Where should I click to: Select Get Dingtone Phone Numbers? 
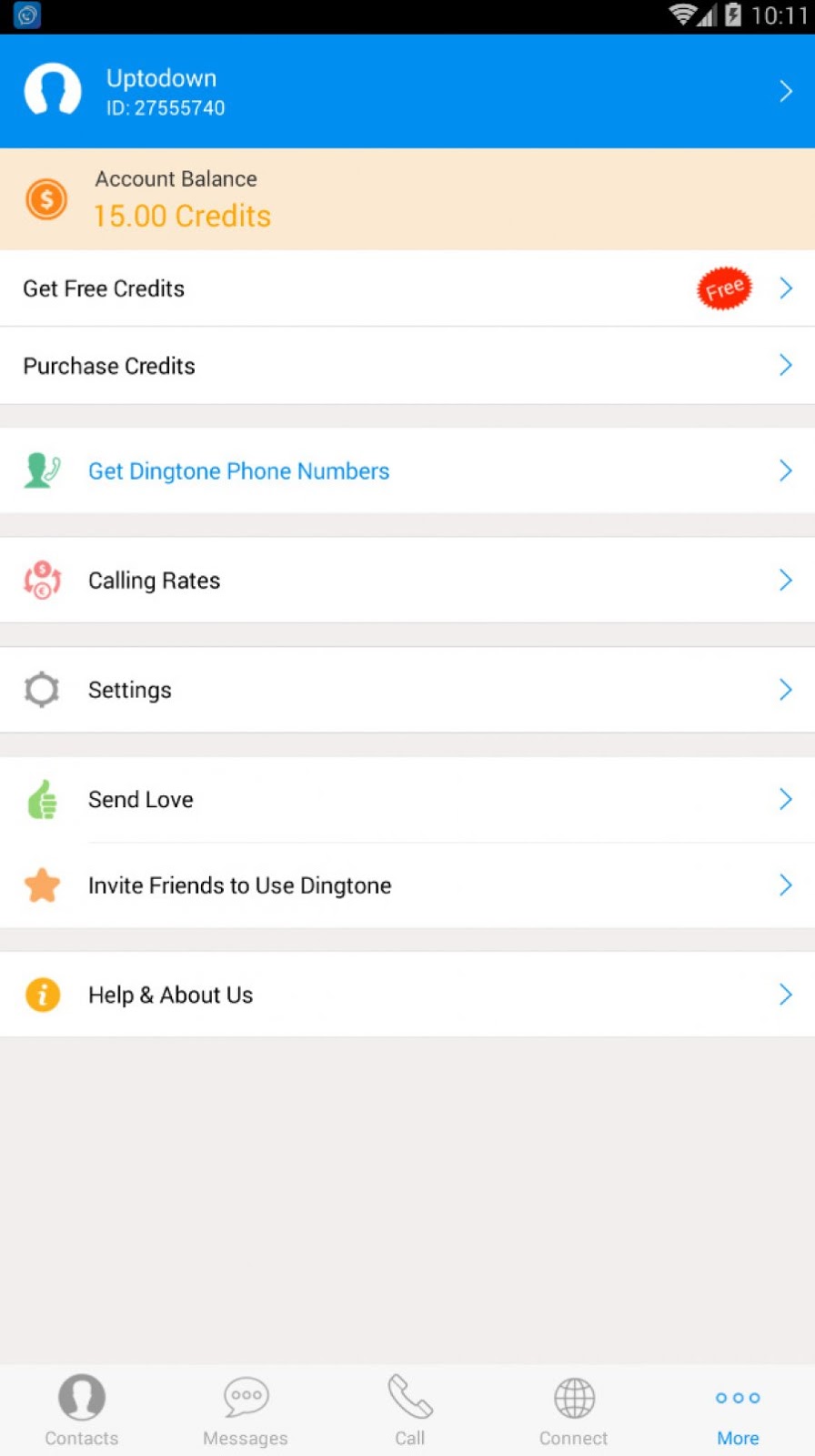[407, 470]
